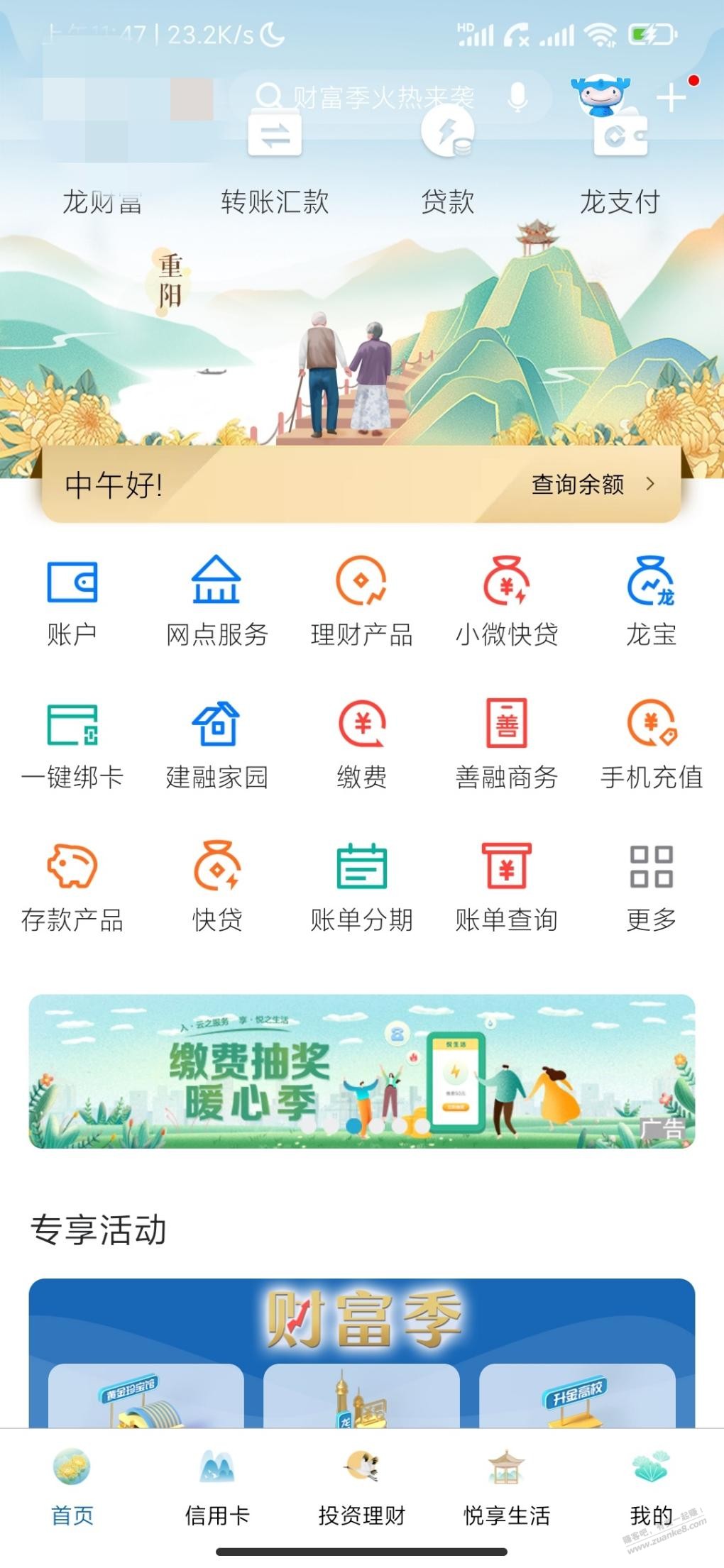Open 账单查询 bill inquiry
The width and height of the screenshot is (724, 1568).
pyautogui.click(x=506, y=887)
